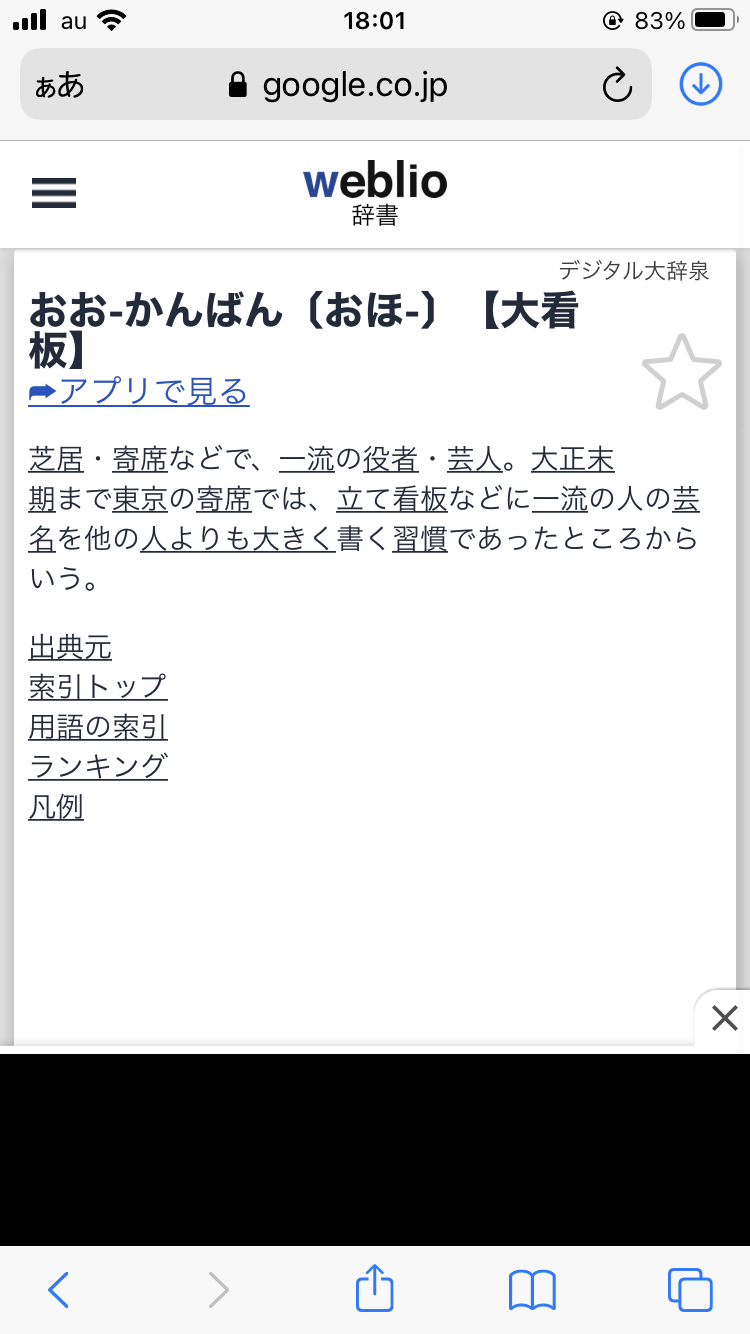
Task: Open the 索引トップ link
Action: pos(98,686)
